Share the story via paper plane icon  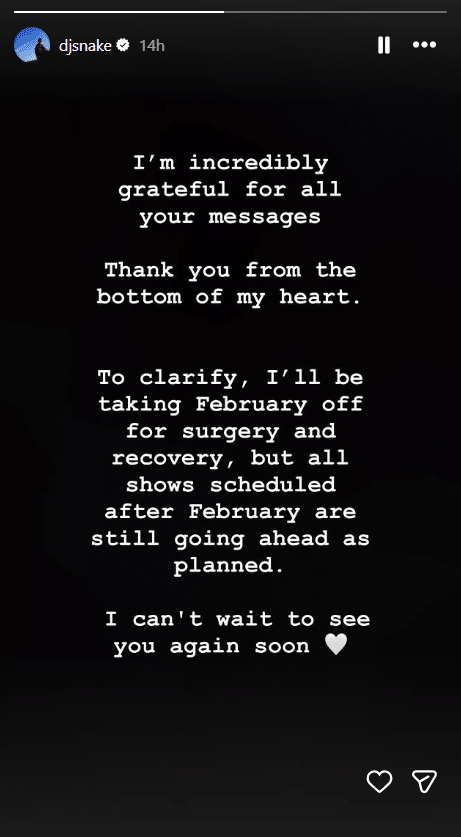coord(425,781)
